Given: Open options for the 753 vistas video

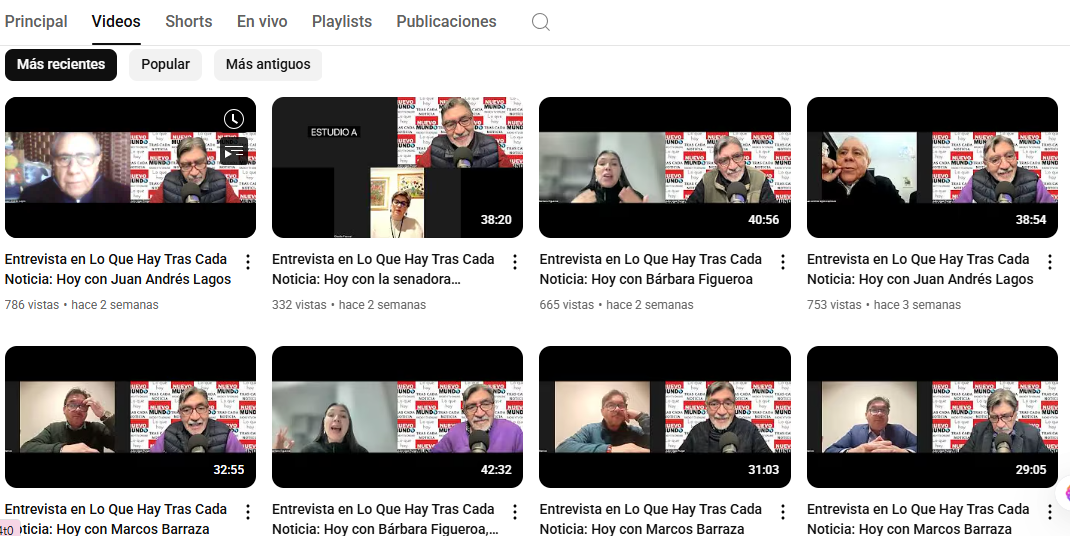Looking at the screenshot, I should 1049,262.
